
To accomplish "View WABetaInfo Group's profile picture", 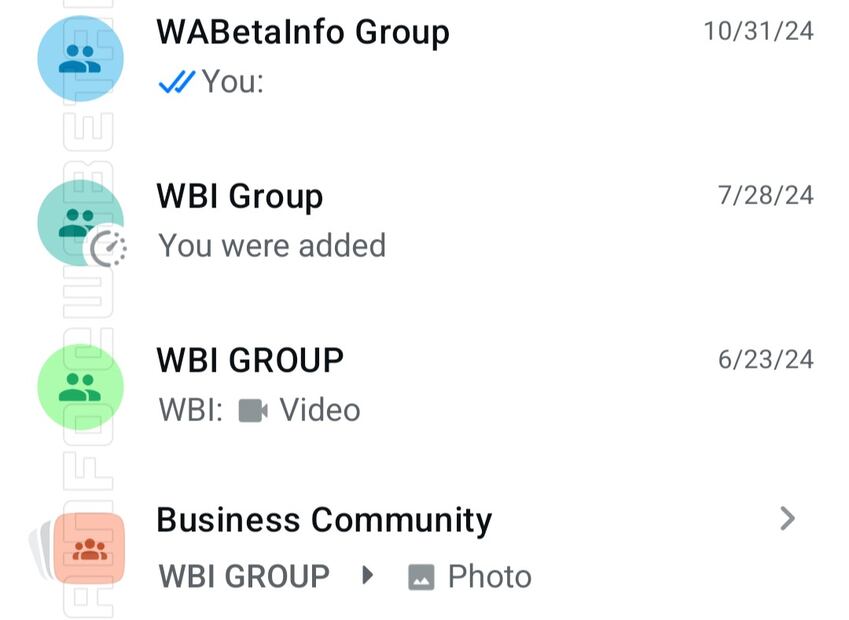I will click(x=81, y=59).
